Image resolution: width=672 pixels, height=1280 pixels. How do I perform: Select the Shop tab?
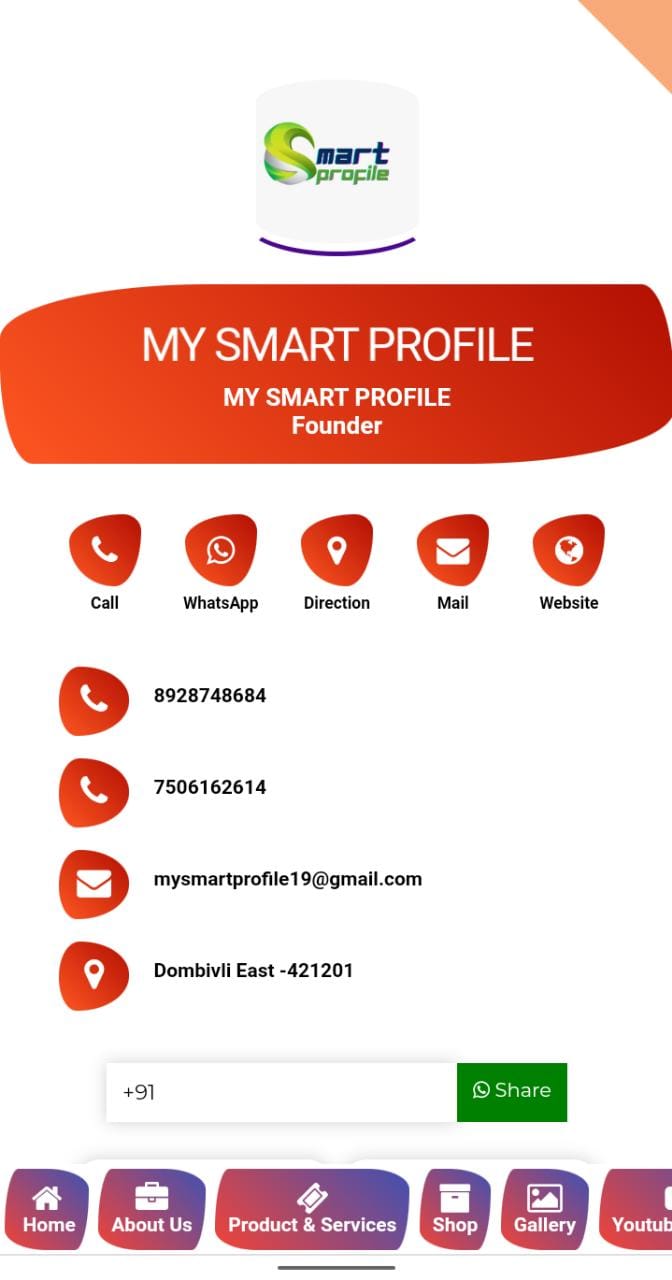click(x=455, y=1210)
